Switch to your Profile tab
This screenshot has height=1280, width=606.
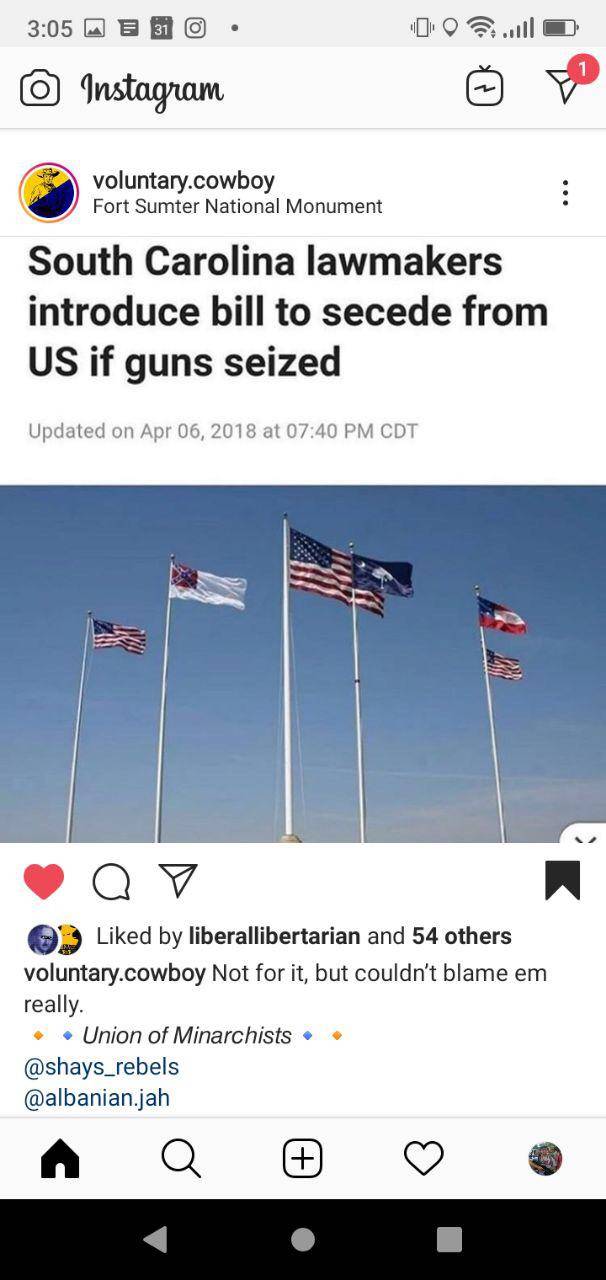[x=545, y=1159]
